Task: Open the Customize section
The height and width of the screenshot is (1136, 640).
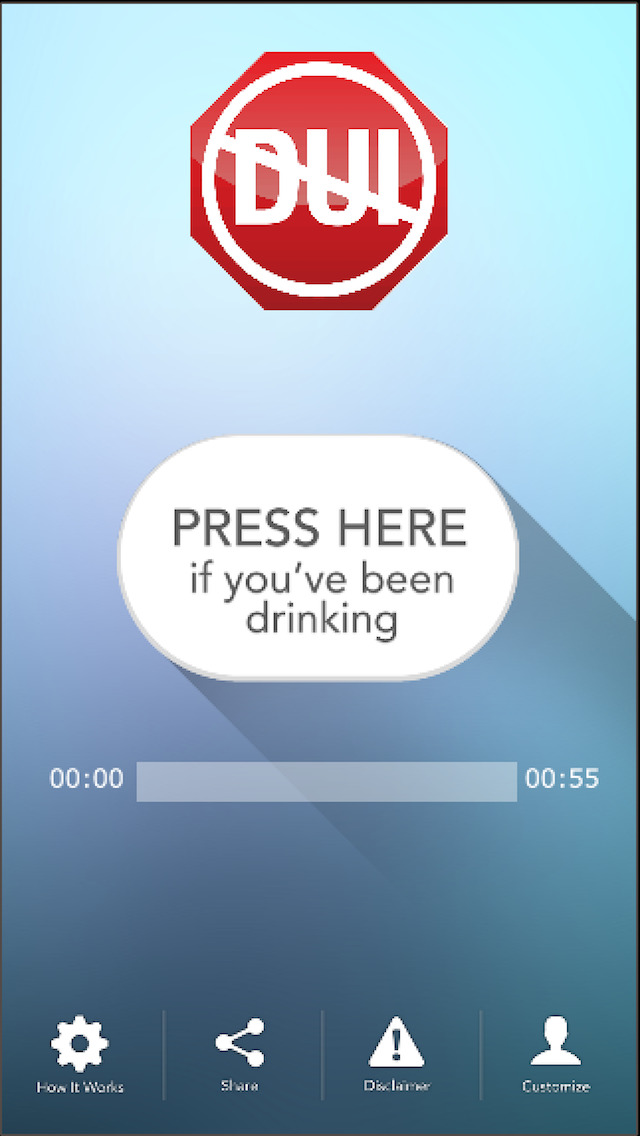Action: [x=556, y=1055]
